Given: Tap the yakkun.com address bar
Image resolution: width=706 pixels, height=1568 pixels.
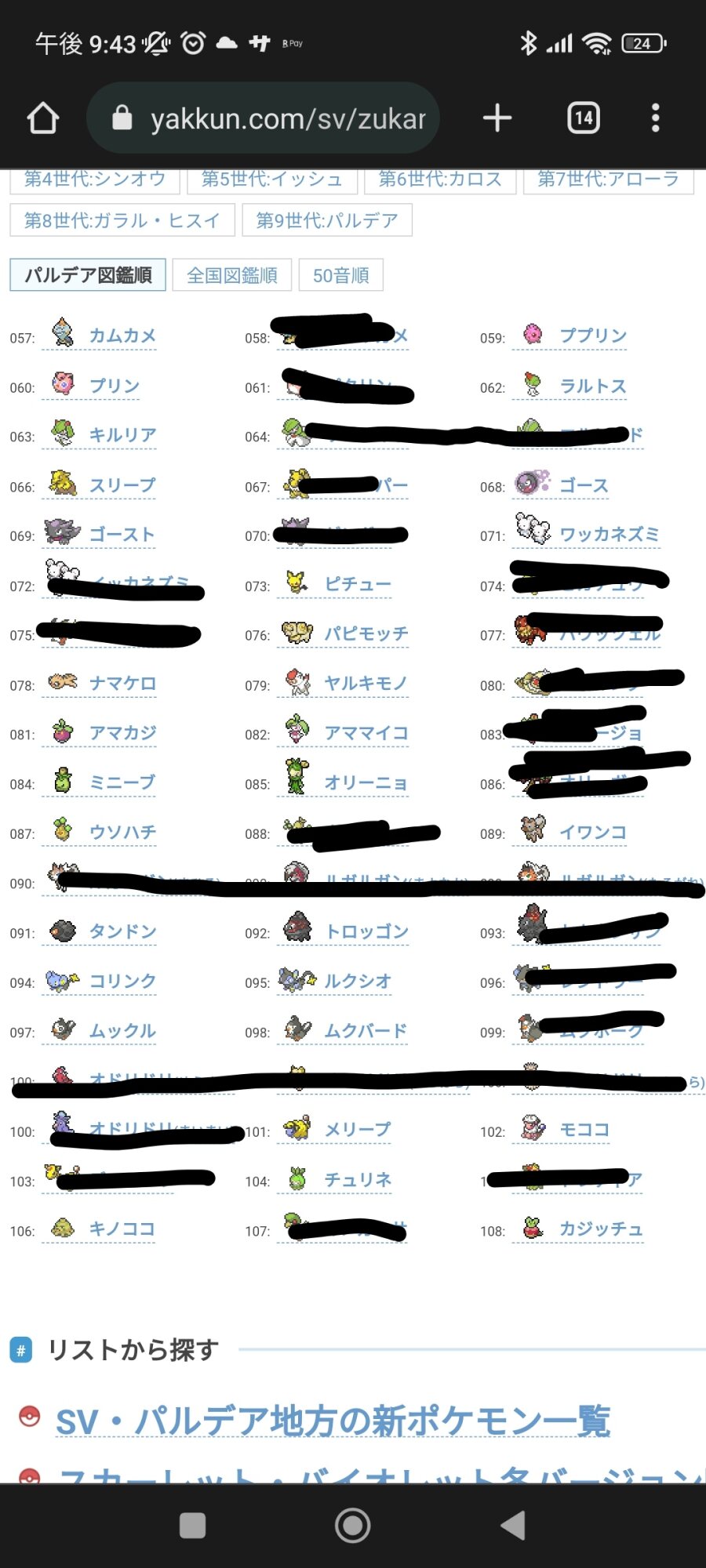Looking at the screenshot, I should (x=263, y=118).
